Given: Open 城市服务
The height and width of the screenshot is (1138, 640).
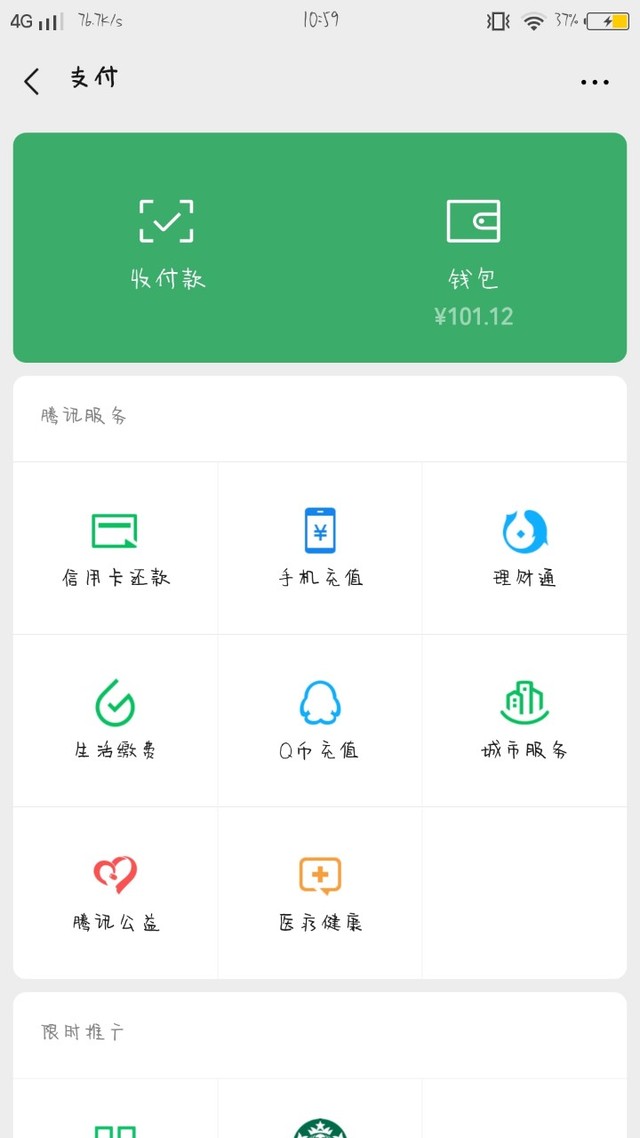Looking at the screenshot, I should [525, 720].
